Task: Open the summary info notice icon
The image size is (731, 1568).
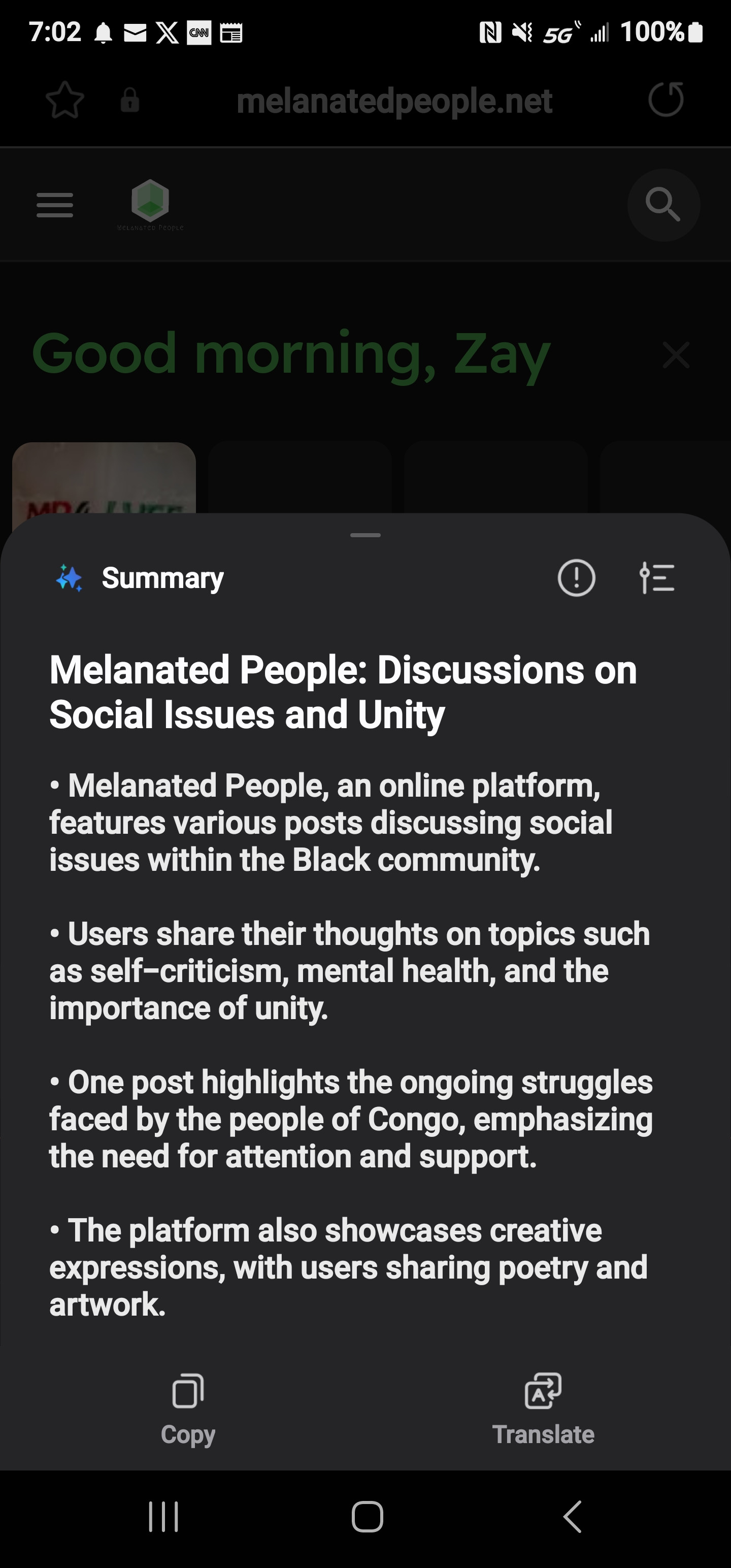Action: point(576,578)
